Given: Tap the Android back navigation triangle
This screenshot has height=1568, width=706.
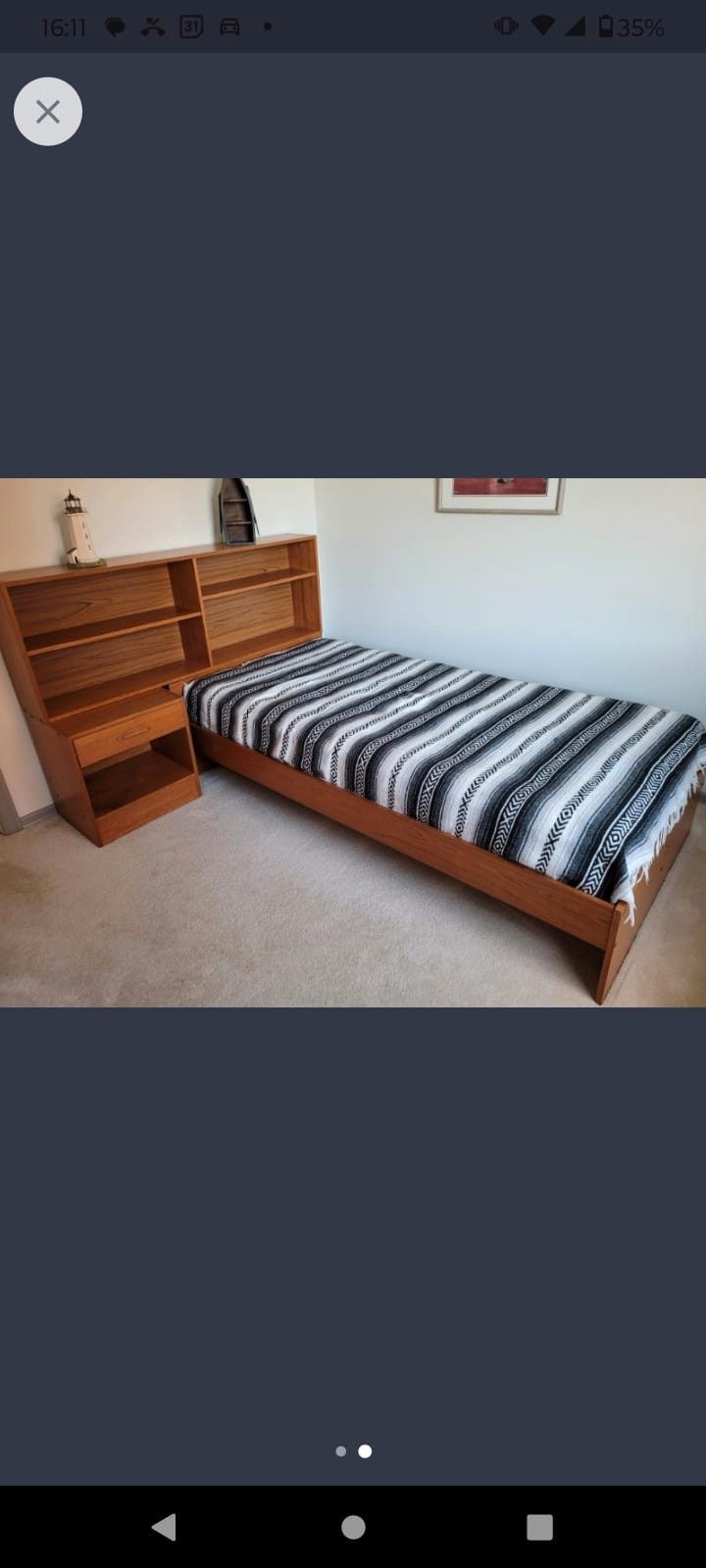Looking at the screenshot, I should [164, 1525].
